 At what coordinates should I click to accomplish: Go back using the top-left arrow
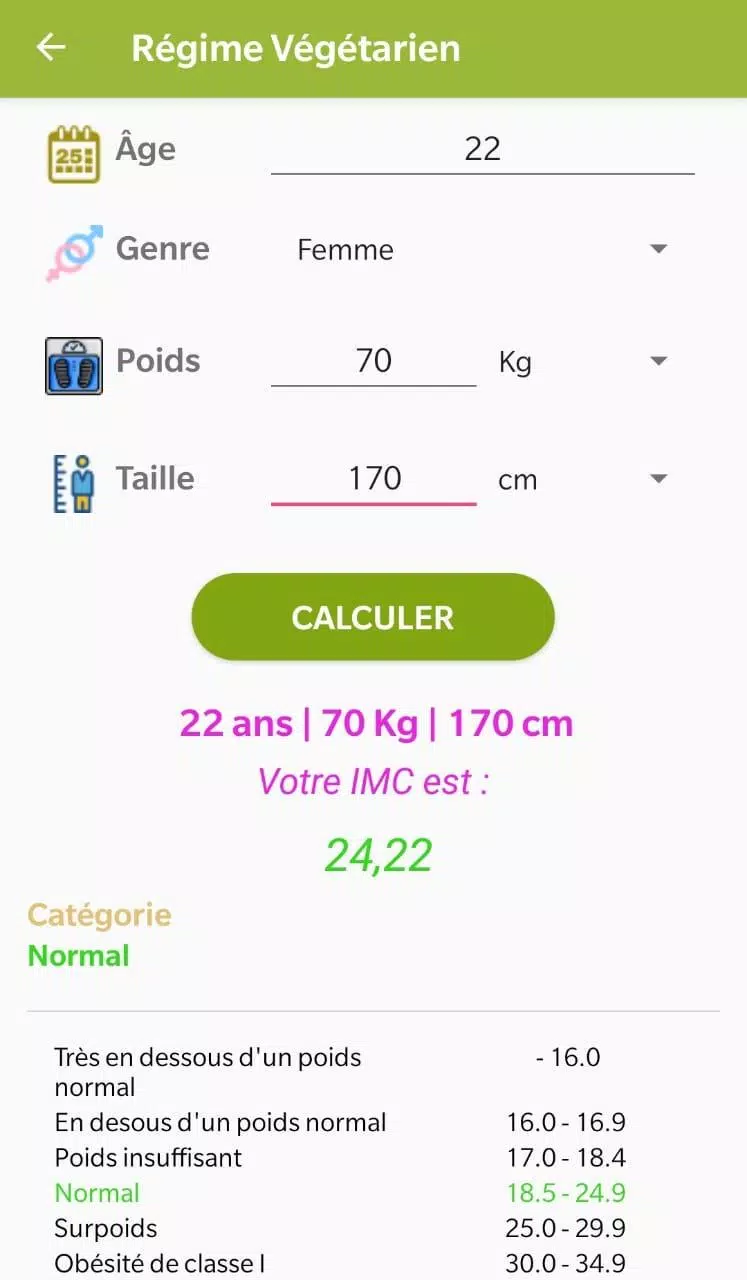tap(50, 48)
